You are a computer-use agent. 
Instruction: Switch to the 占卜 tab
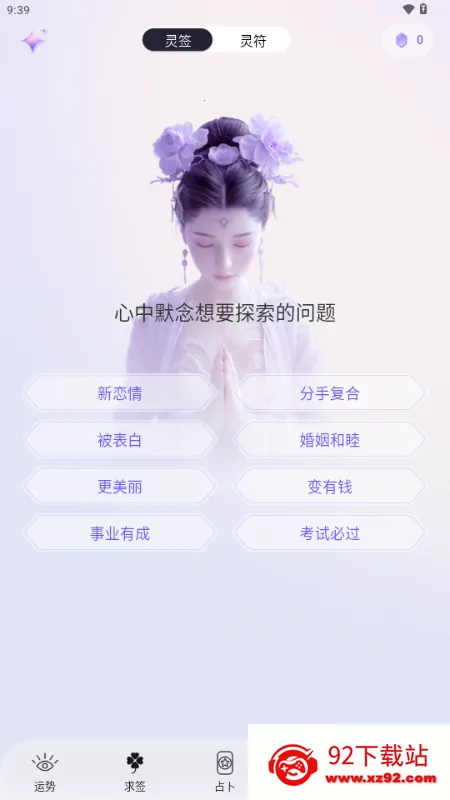click(x=225, y=772)
